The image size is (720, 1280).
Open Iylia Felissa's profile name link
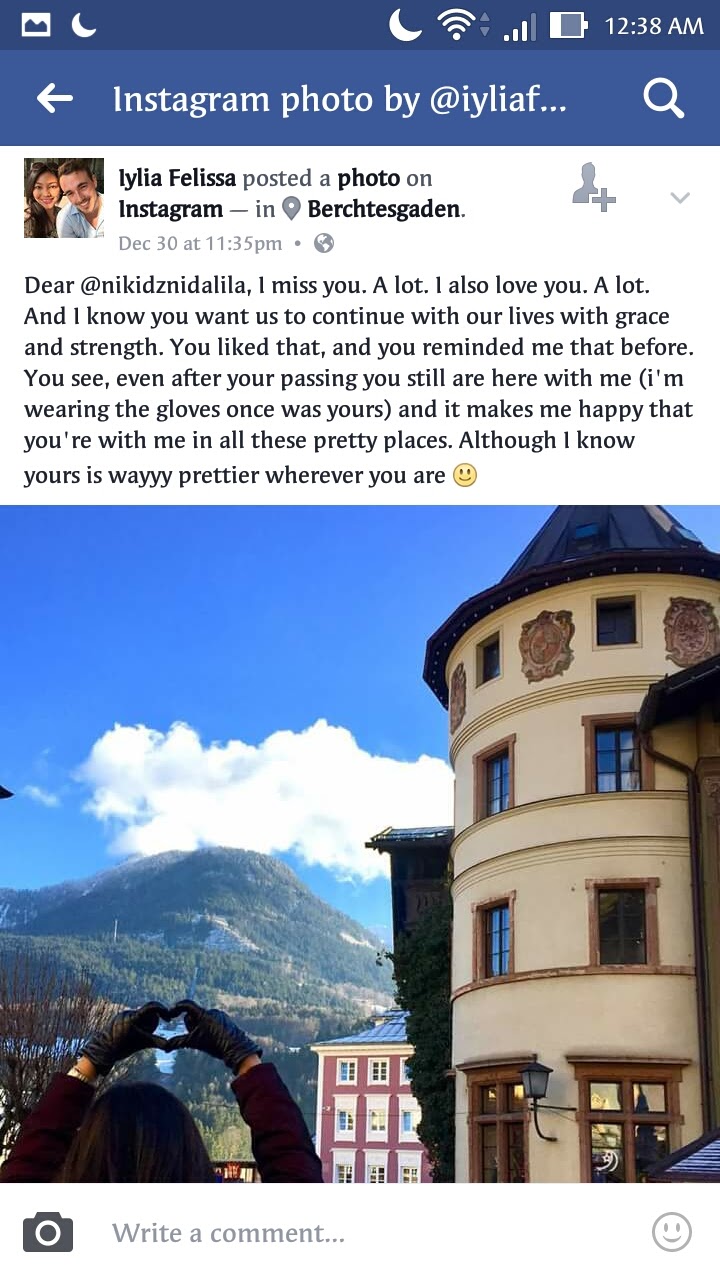coord(177,178)
